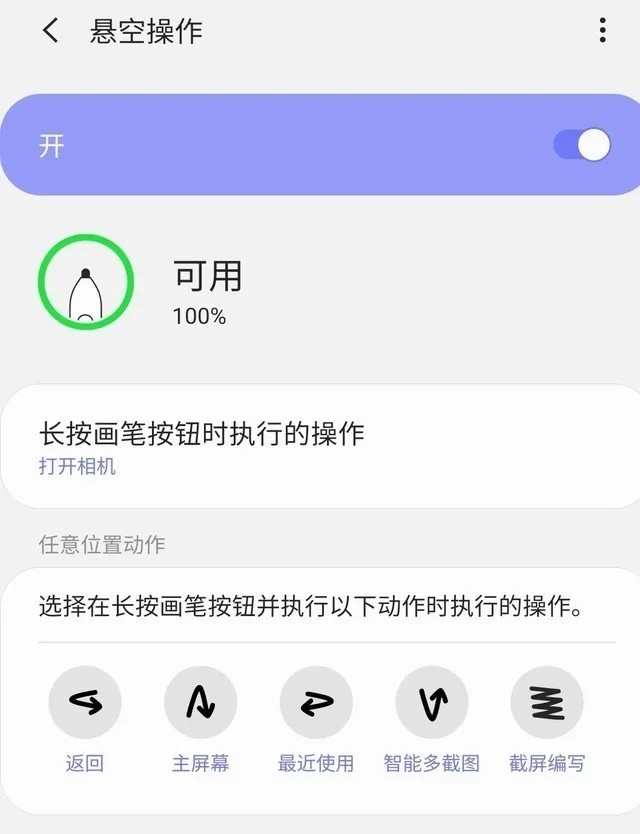The width and height of the screenshot is (640, 834).
Task: Select the 最近使用 gesture action
Action: tap(316, 704)
